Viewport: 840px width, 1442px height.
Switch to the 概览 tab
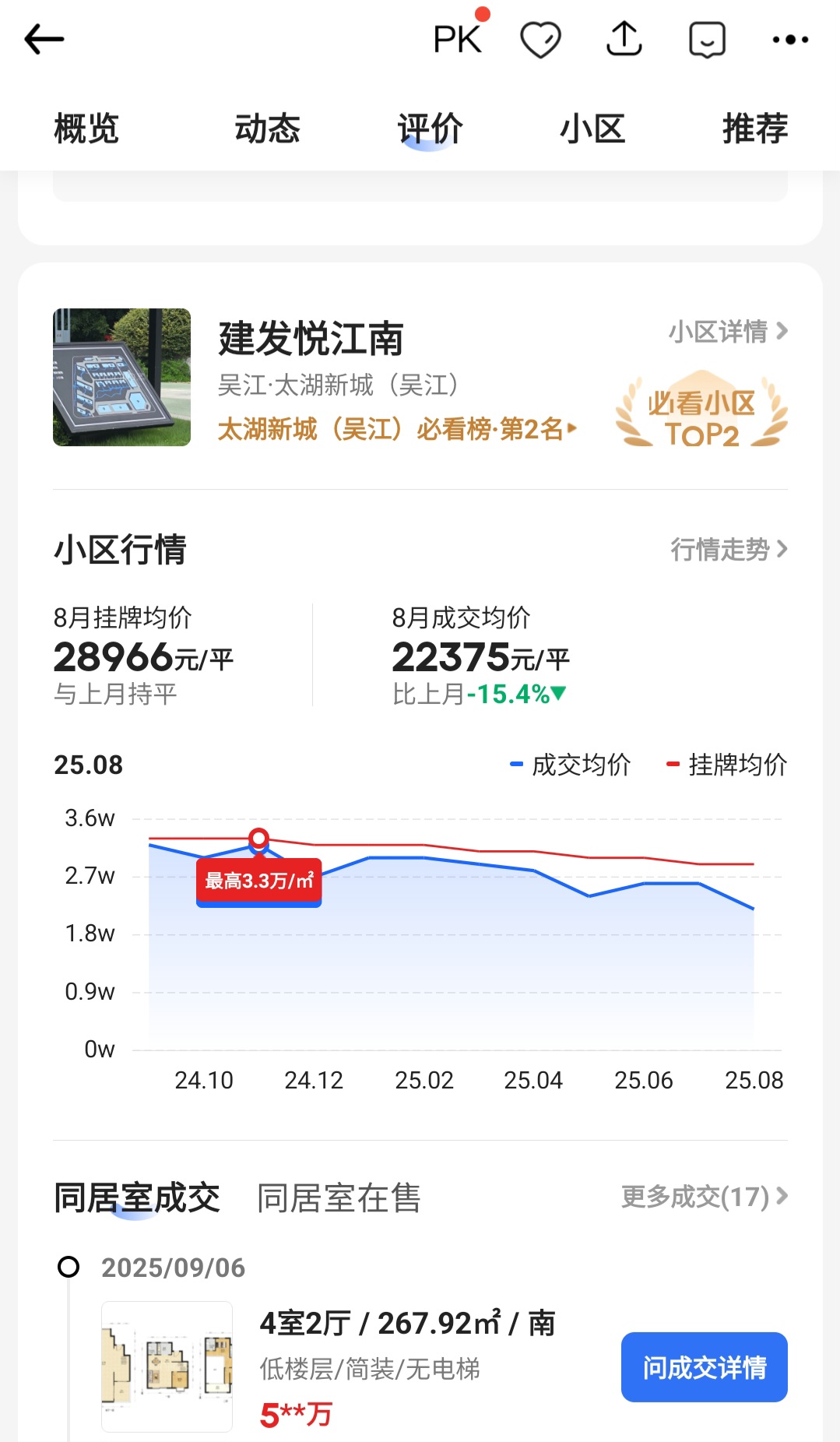tap(86, 128)
